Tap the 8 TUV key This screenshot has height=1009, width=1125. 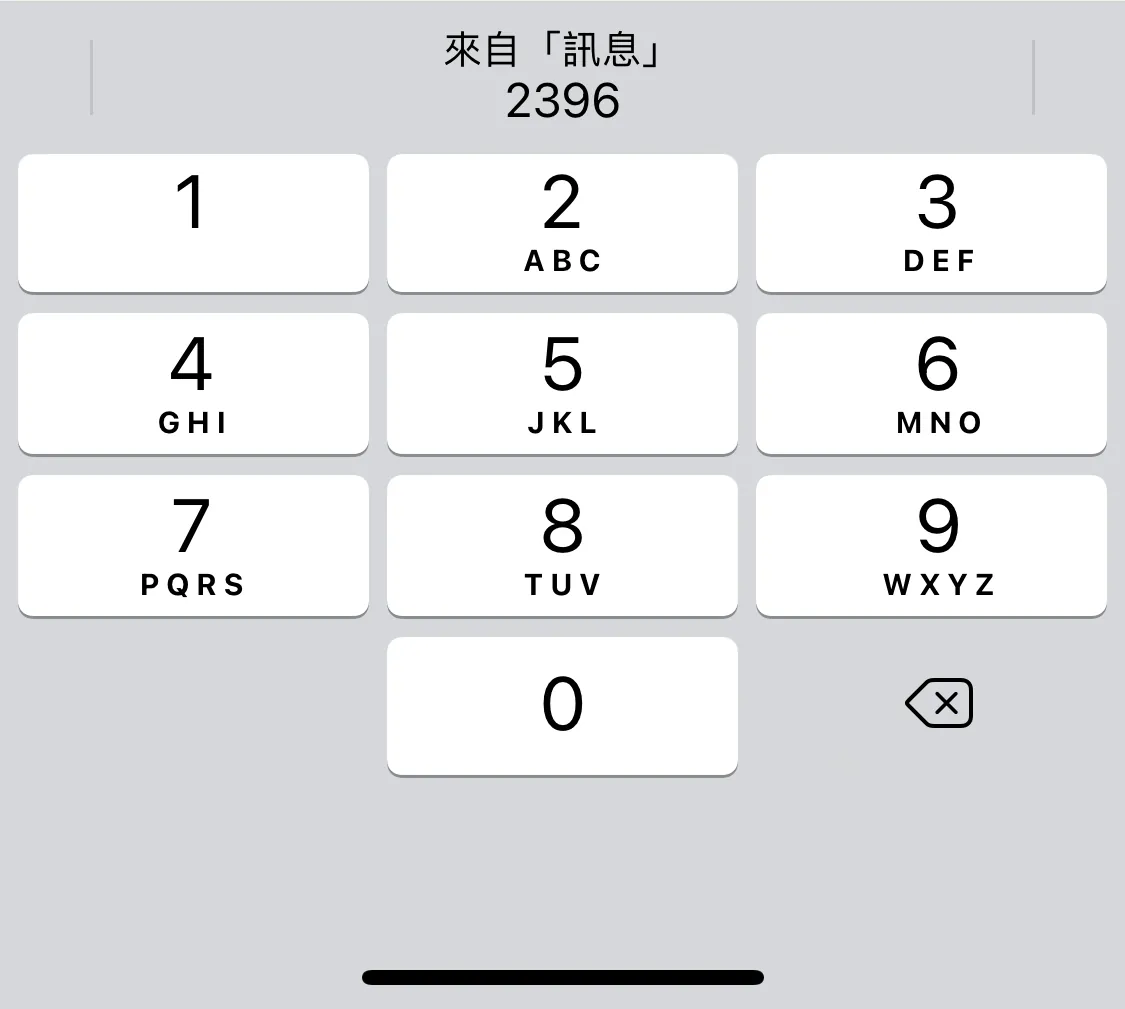point(562,545)
